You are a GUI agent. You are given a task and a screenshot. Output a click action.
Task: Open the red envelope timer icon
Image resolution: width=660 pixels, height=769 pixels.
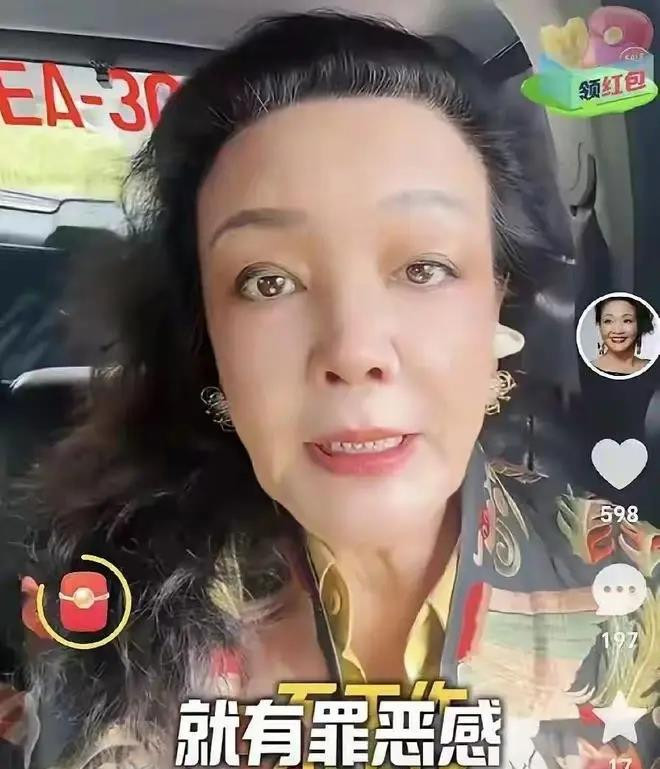click(x=84, y=602)
